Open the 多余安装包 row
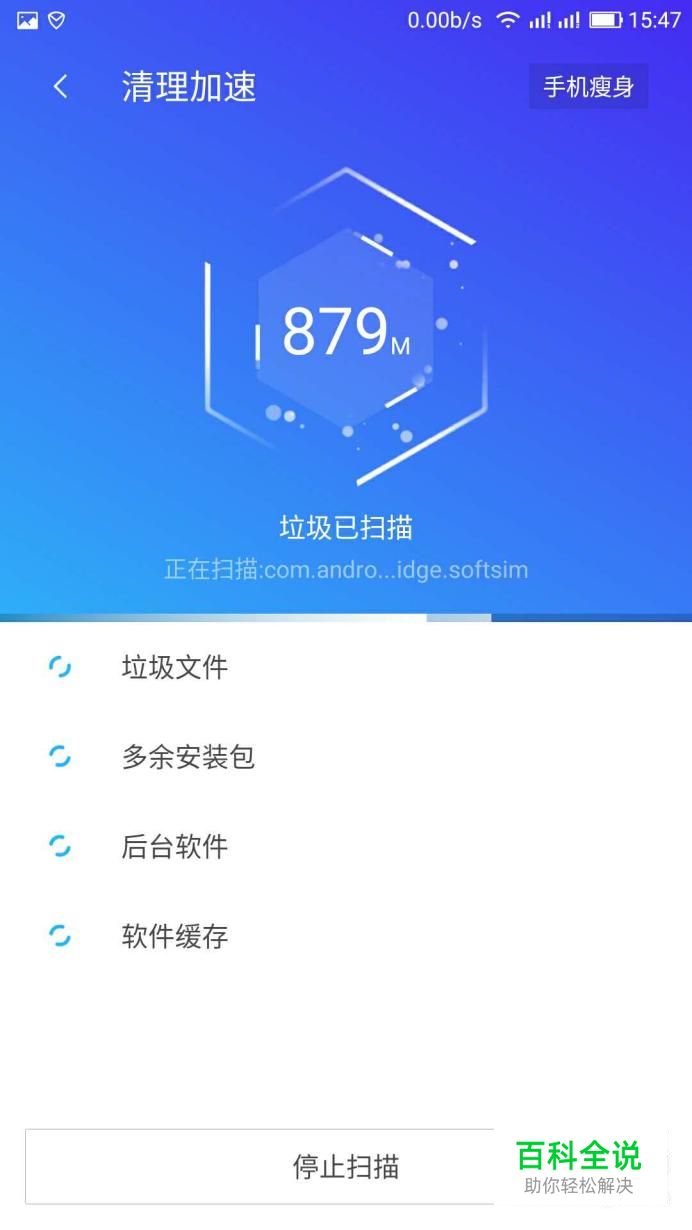The width and height of the screenshot is (692, 1230). tap(346, 757)
